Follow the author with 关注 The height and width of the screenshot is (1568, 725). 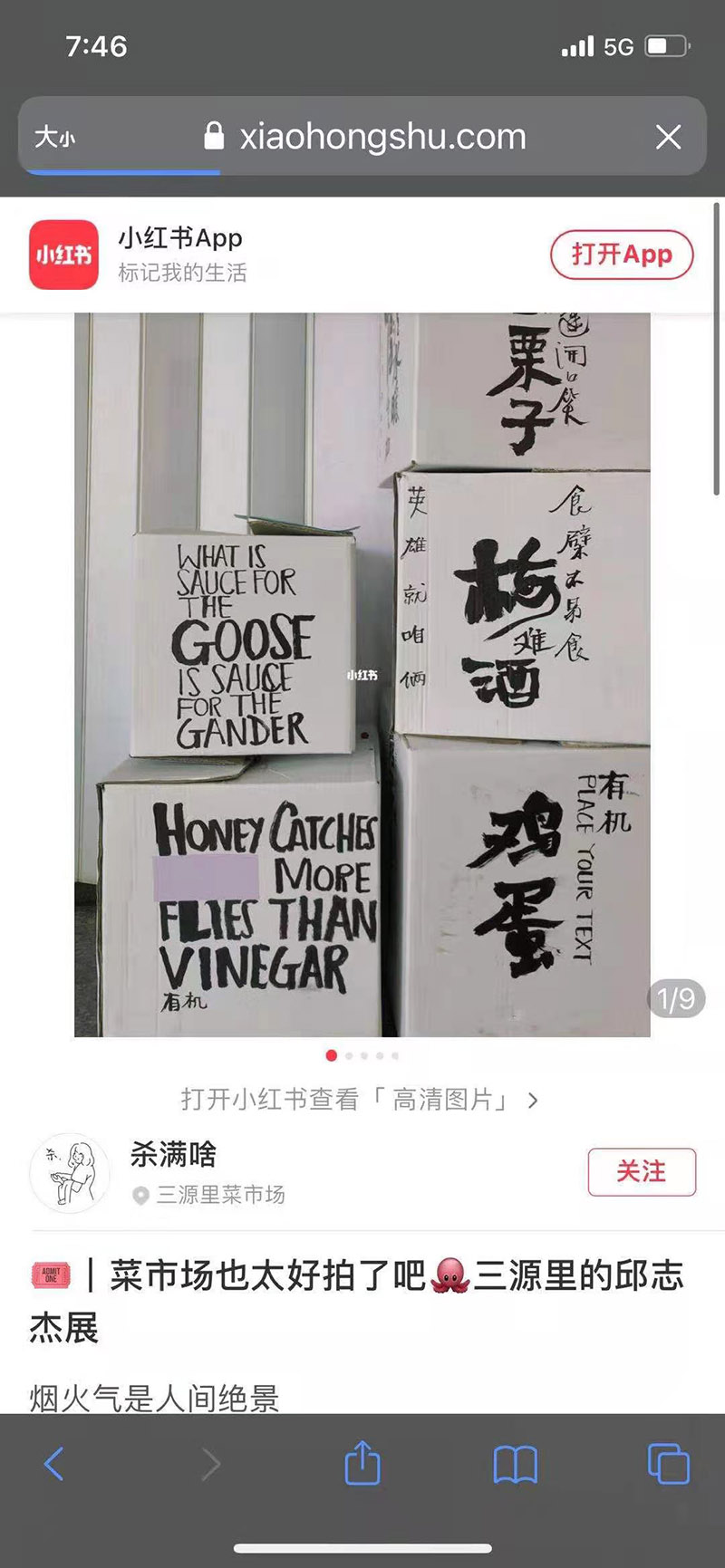(642, 1171)
